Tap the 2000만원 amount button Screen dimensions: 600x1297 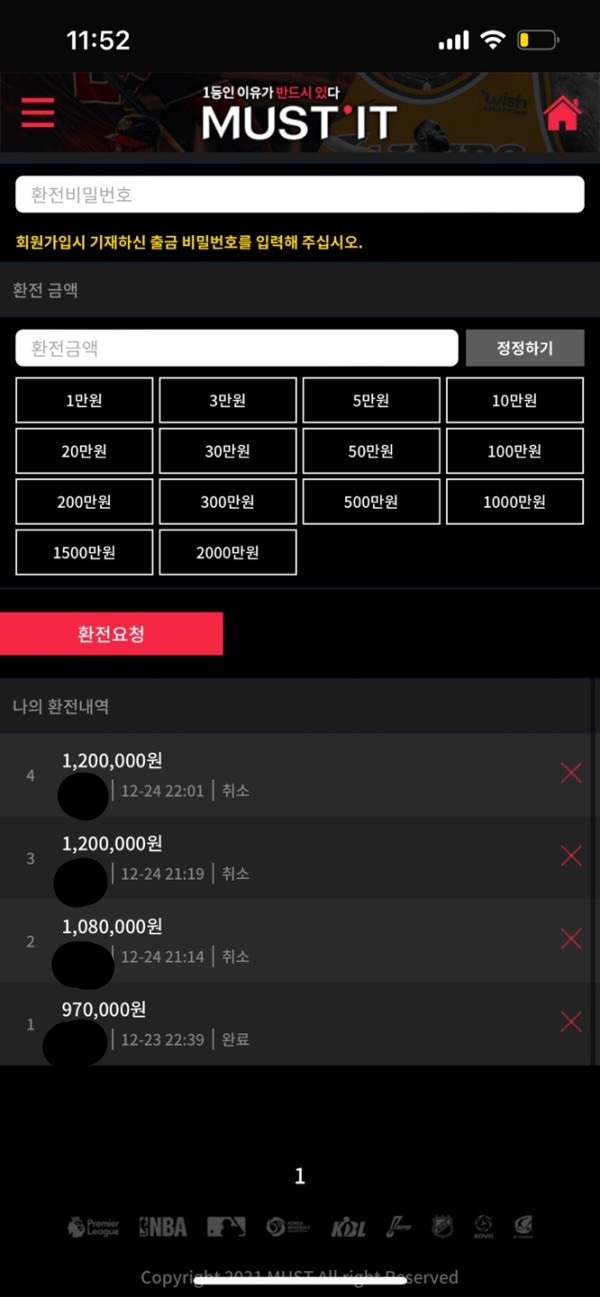(x=228, y=552)
